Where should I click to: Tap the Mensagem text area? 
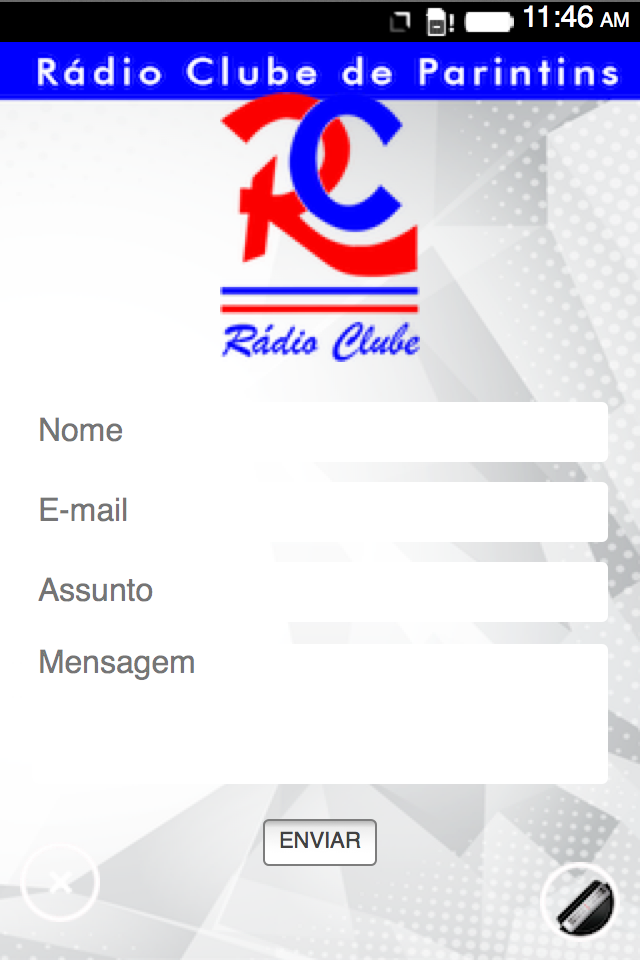point(320,712)
